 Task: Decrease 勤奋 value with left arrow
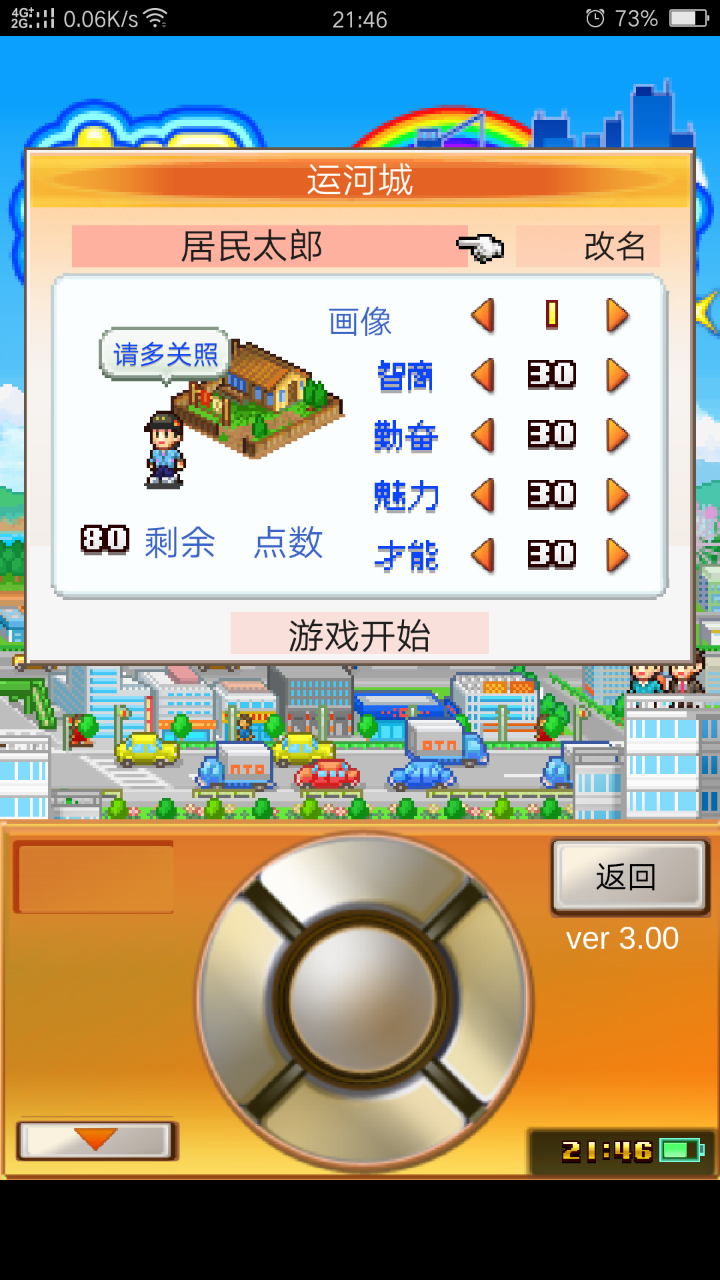click(483, 436)
